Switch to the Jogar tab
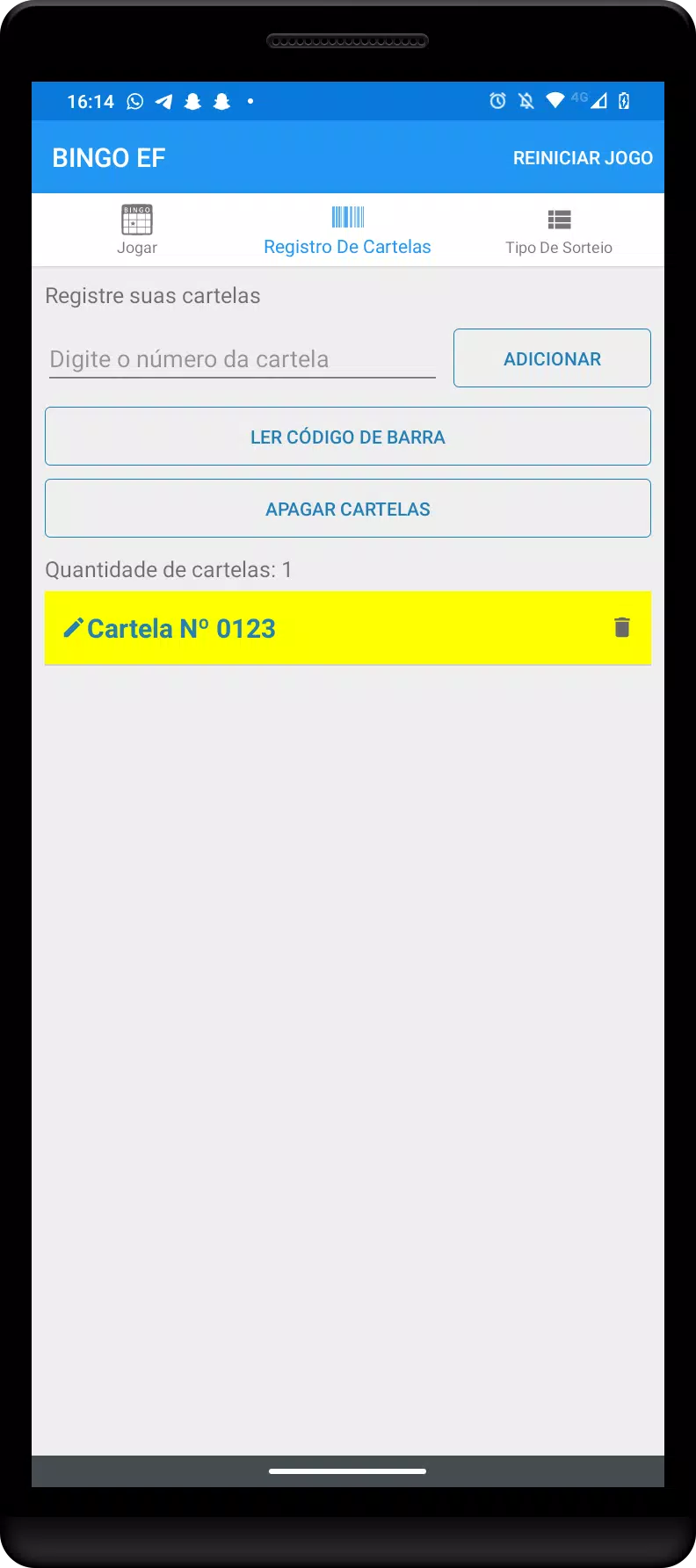The image size is (696, 1568). point(137,230)
